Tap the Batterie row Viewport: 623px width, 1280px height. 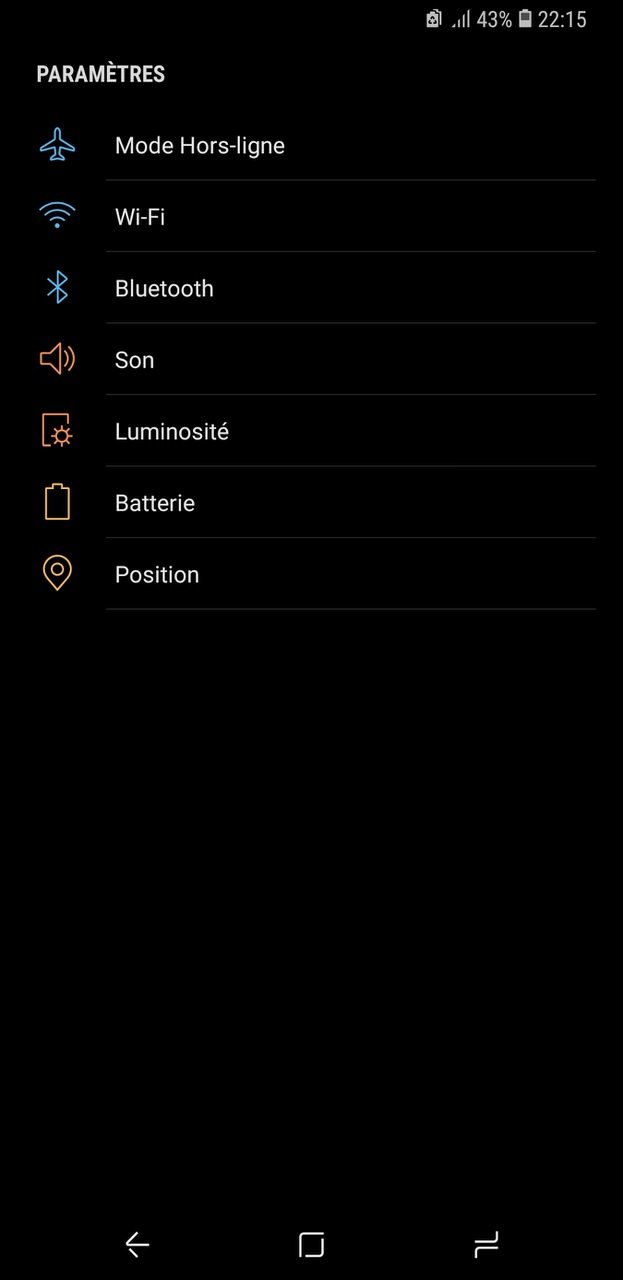[155, 503]
